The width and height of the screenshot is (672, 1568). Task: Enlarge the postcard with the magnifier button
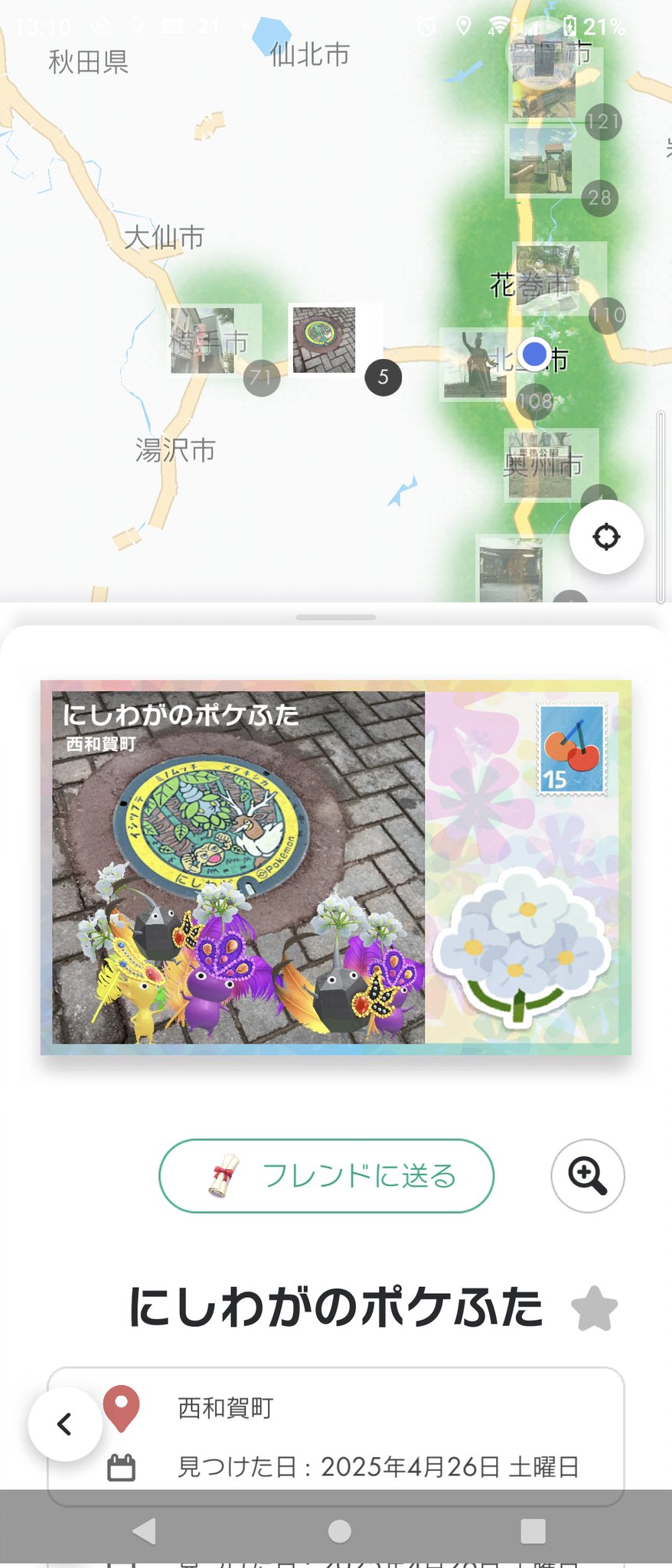point(587,1175)
